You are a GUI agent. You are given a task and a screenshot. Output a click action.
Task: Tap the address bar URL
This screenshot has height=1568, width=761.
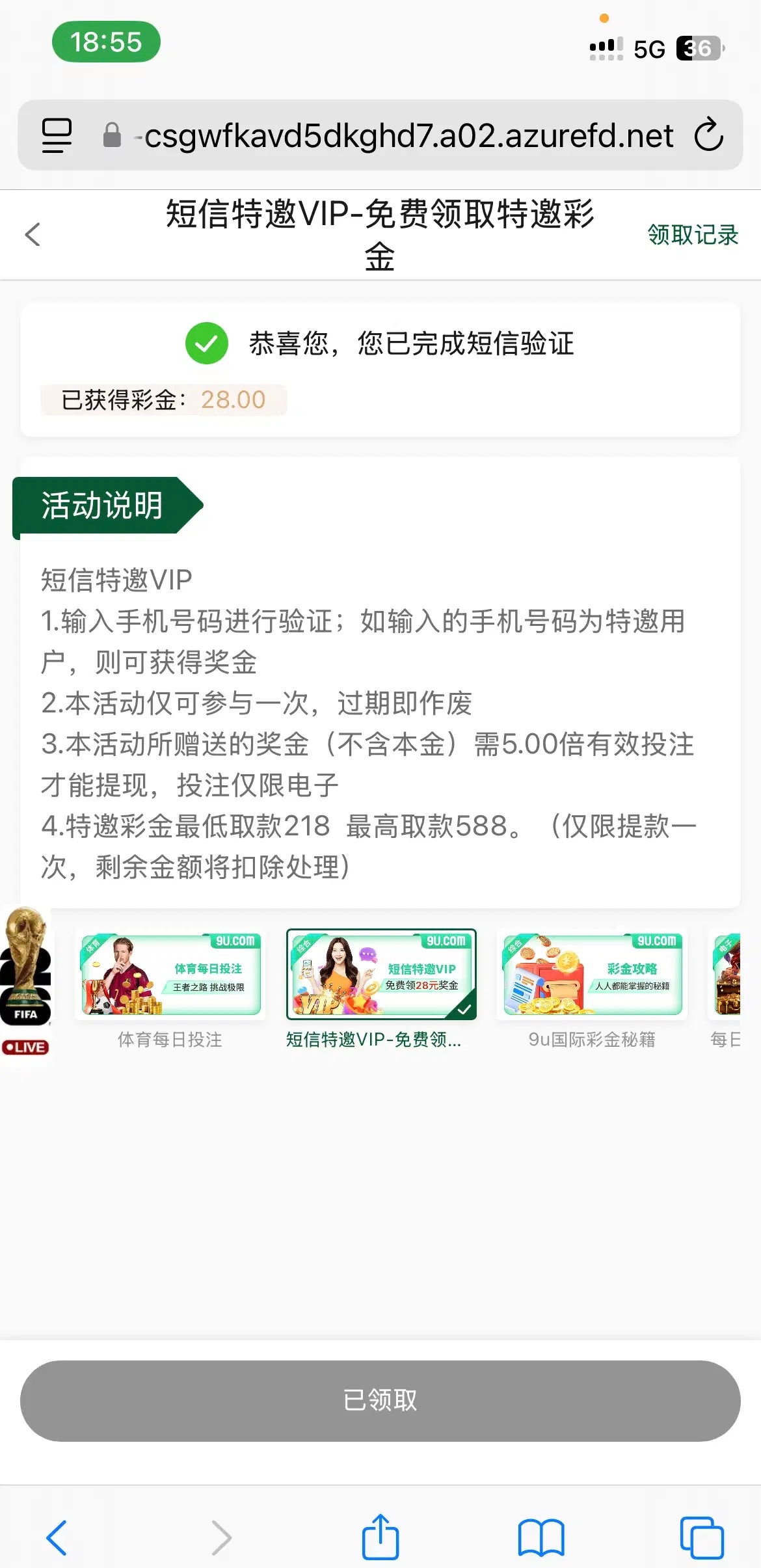pyautogui.click(x=408, y=136)
